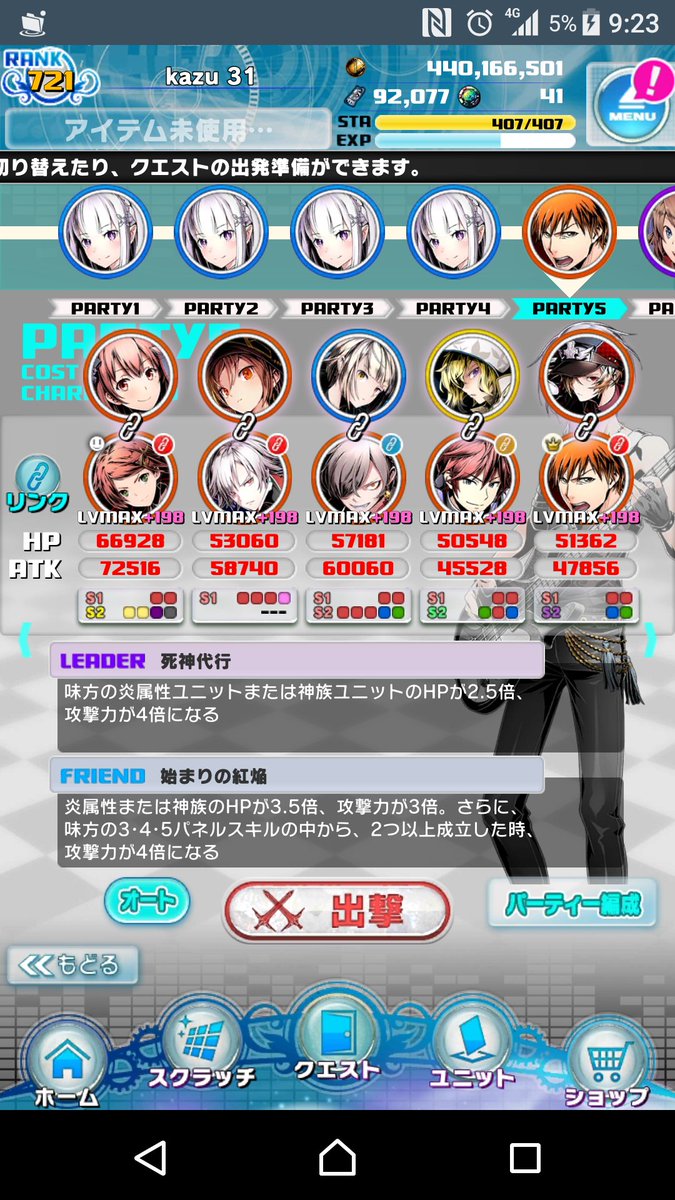Screen dimensions: 675x1200
Task: Open the ショップ shop tab
Action: [x=606, y=1065]
